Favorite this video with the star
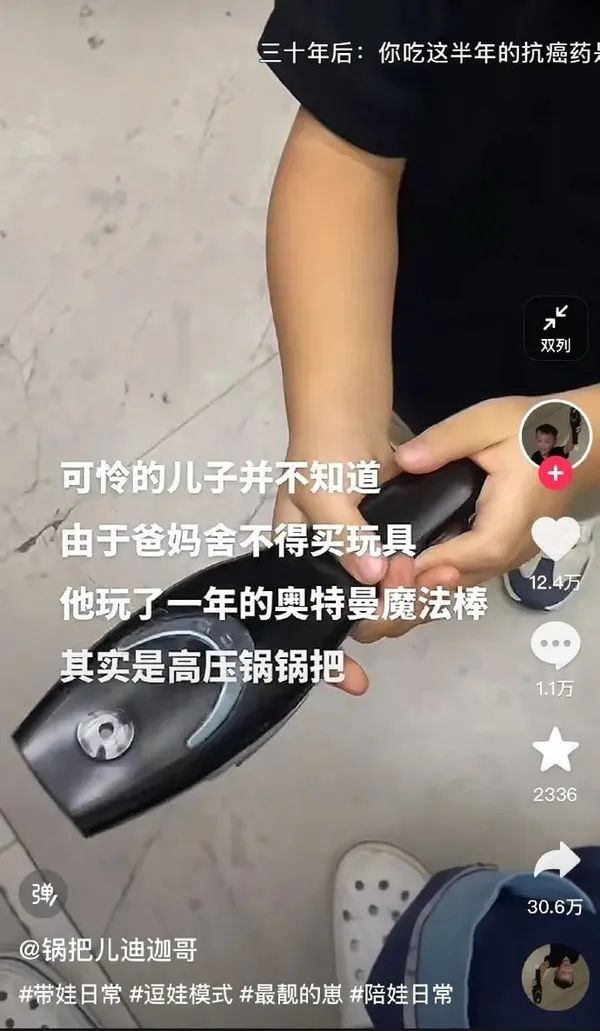Screen dimensions: 600x1031 [555, 750]
